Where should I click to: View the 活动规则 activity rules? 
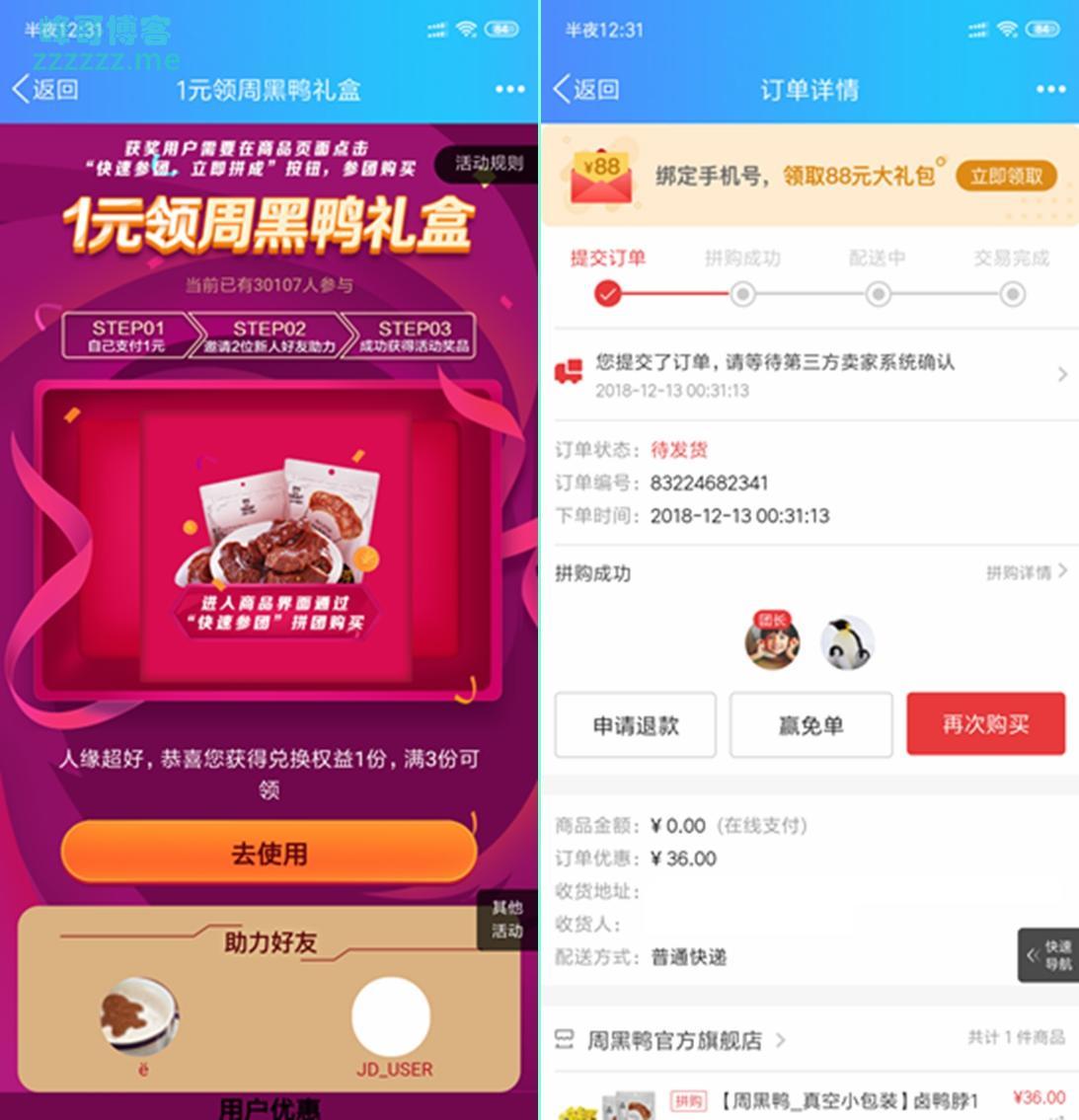tap(490, 164)
